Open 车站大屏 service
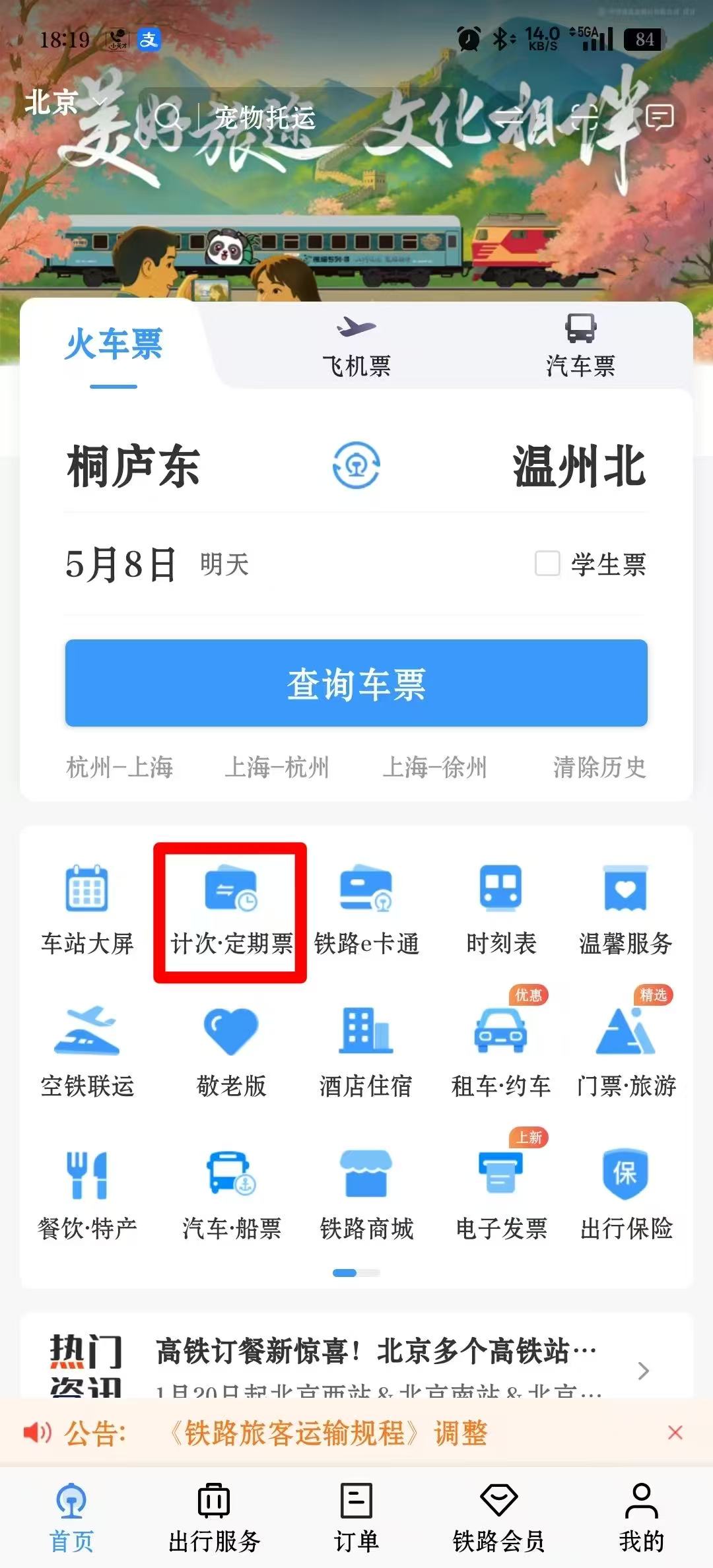713x1568 pixels. 87,912
